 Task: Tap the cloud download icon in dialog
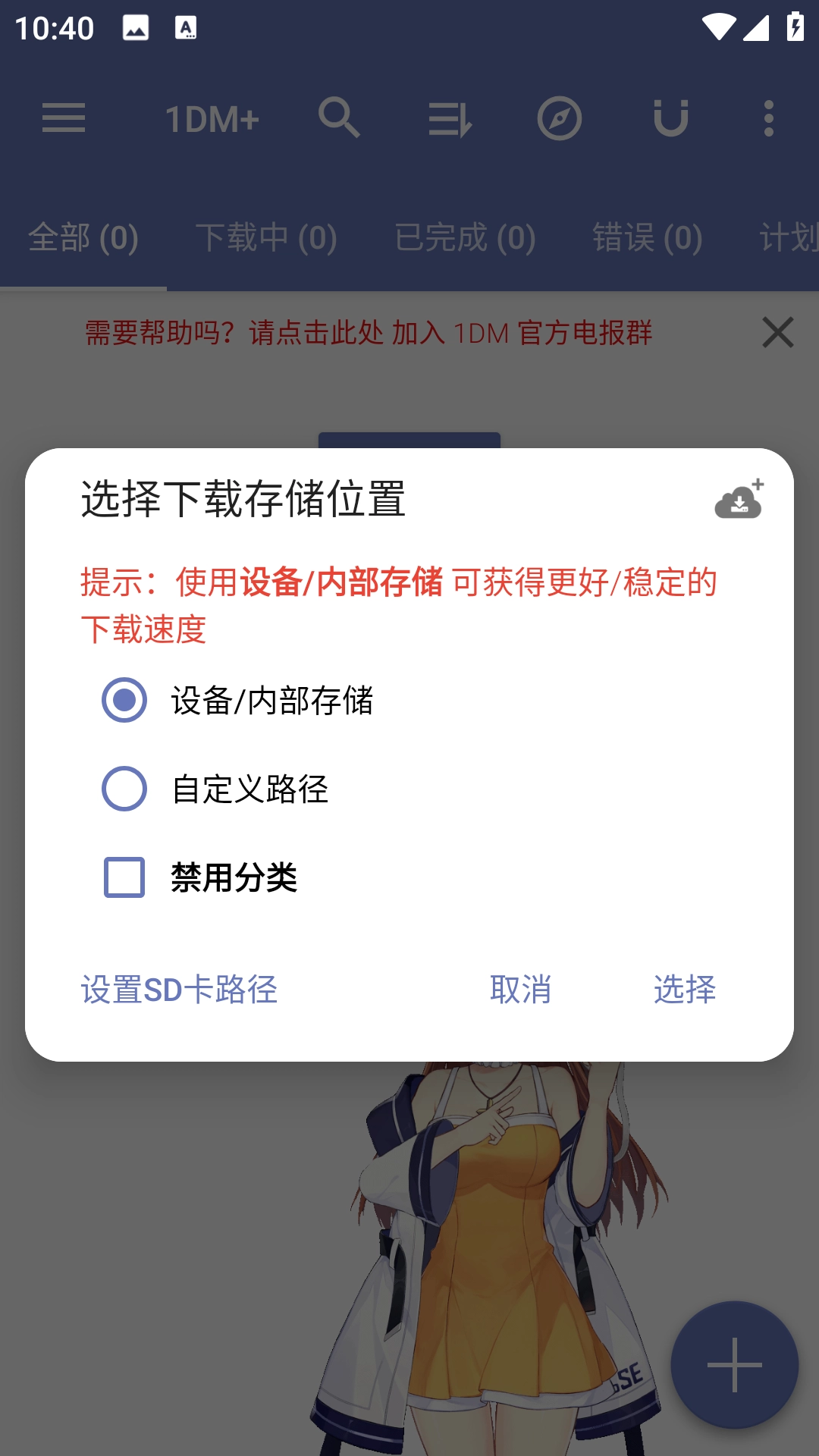pos(739,500)
